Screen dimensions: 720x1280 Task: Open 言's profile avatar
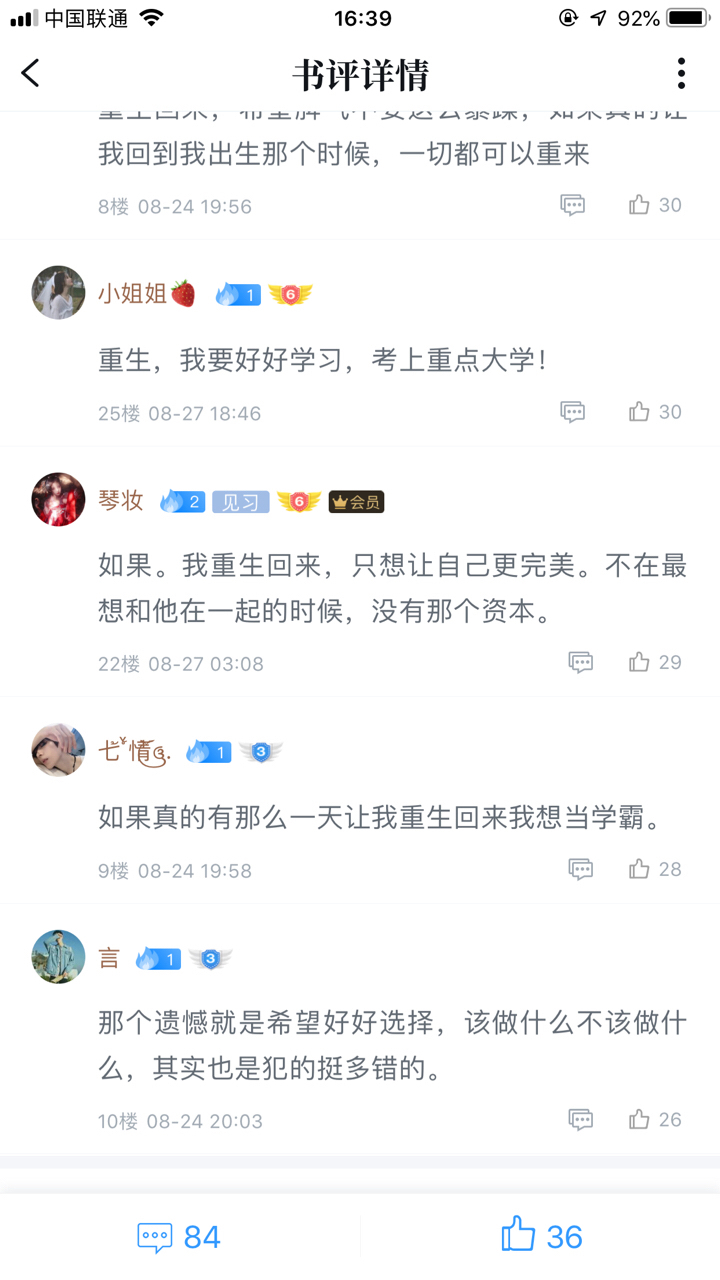click(58, 957)
